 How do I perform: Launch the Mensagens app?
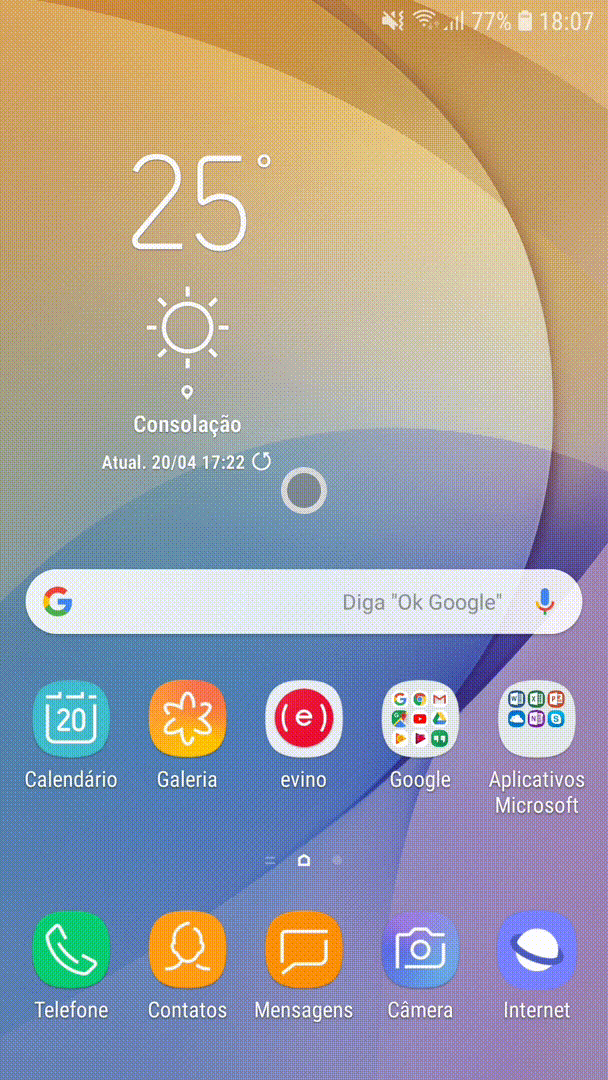tap(304, 950)
